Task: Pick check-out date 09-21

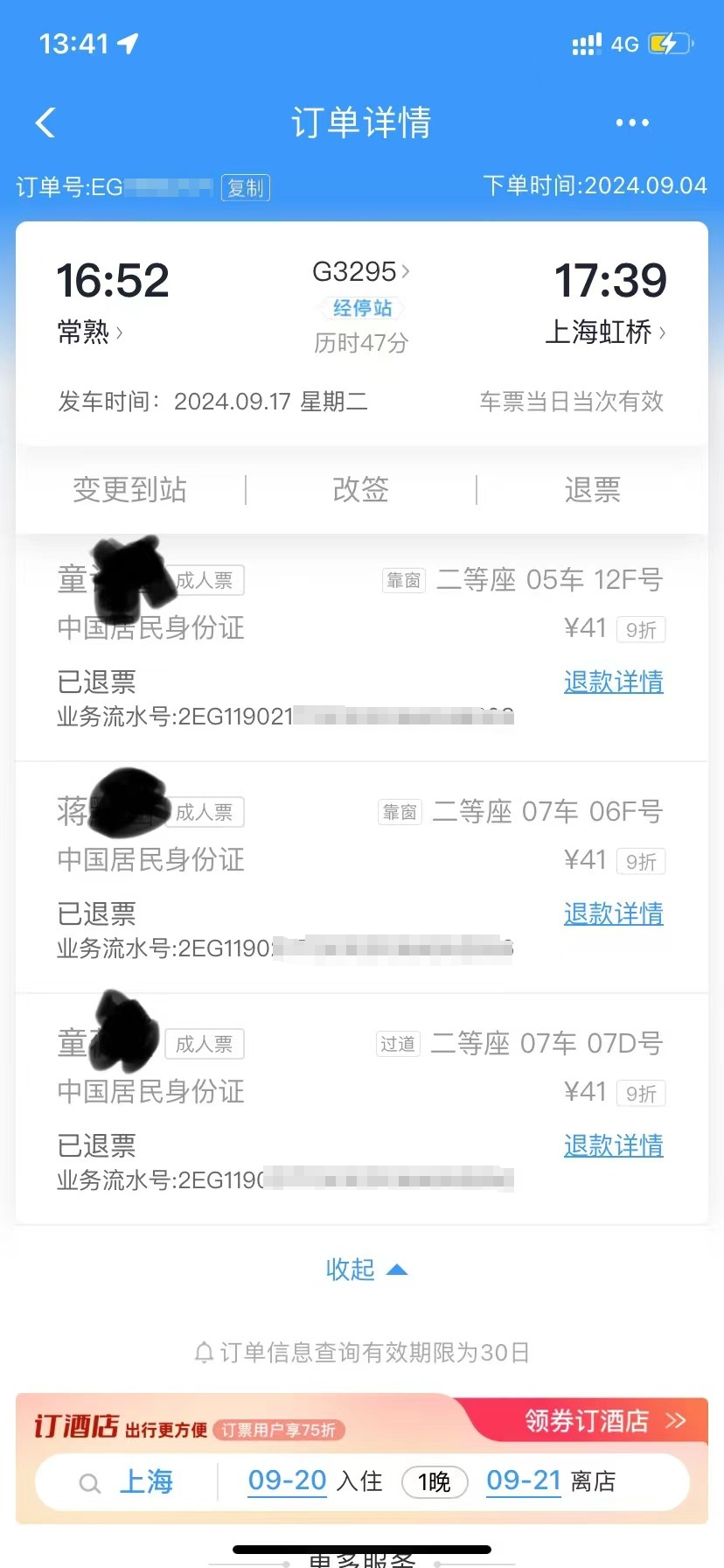Action: pos(523,1480)
